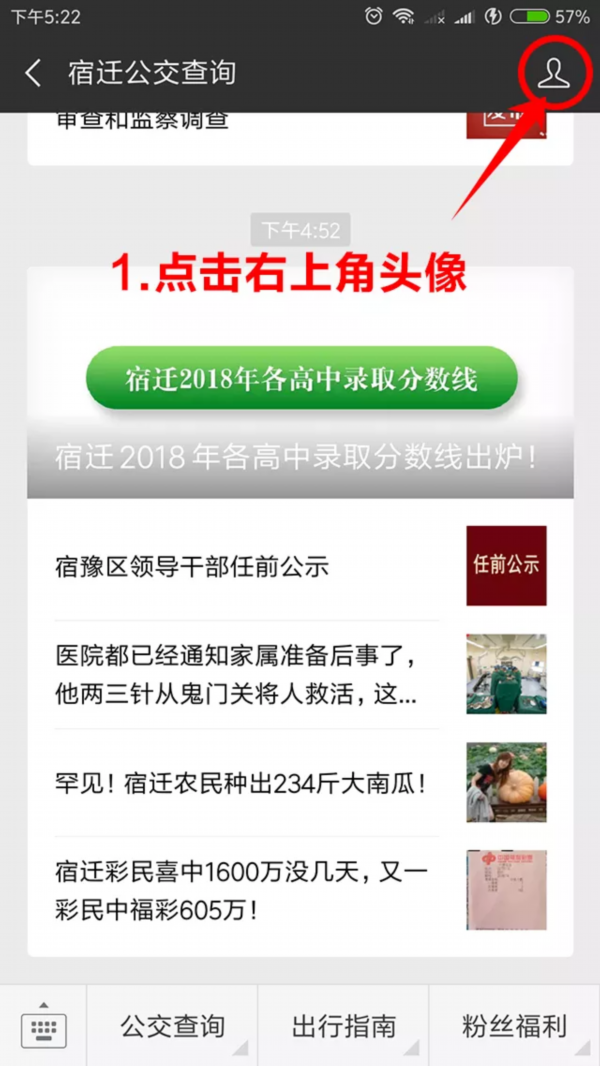Select the 出行指南 menu
The height and width of the screenshot is (1066, 600).
pos(343,1026)
